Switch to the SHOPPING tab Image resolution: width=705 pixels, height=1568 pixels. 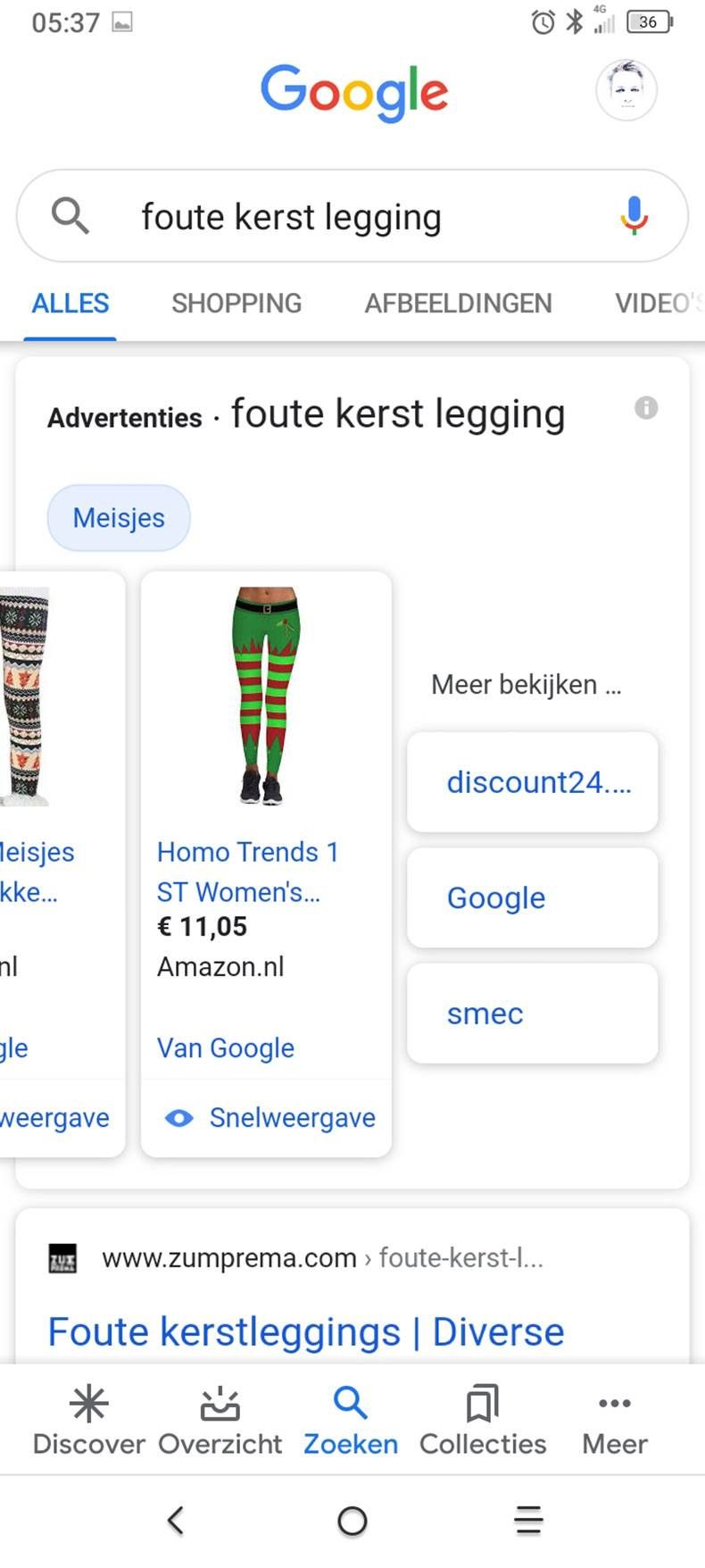tap(236, 304)
